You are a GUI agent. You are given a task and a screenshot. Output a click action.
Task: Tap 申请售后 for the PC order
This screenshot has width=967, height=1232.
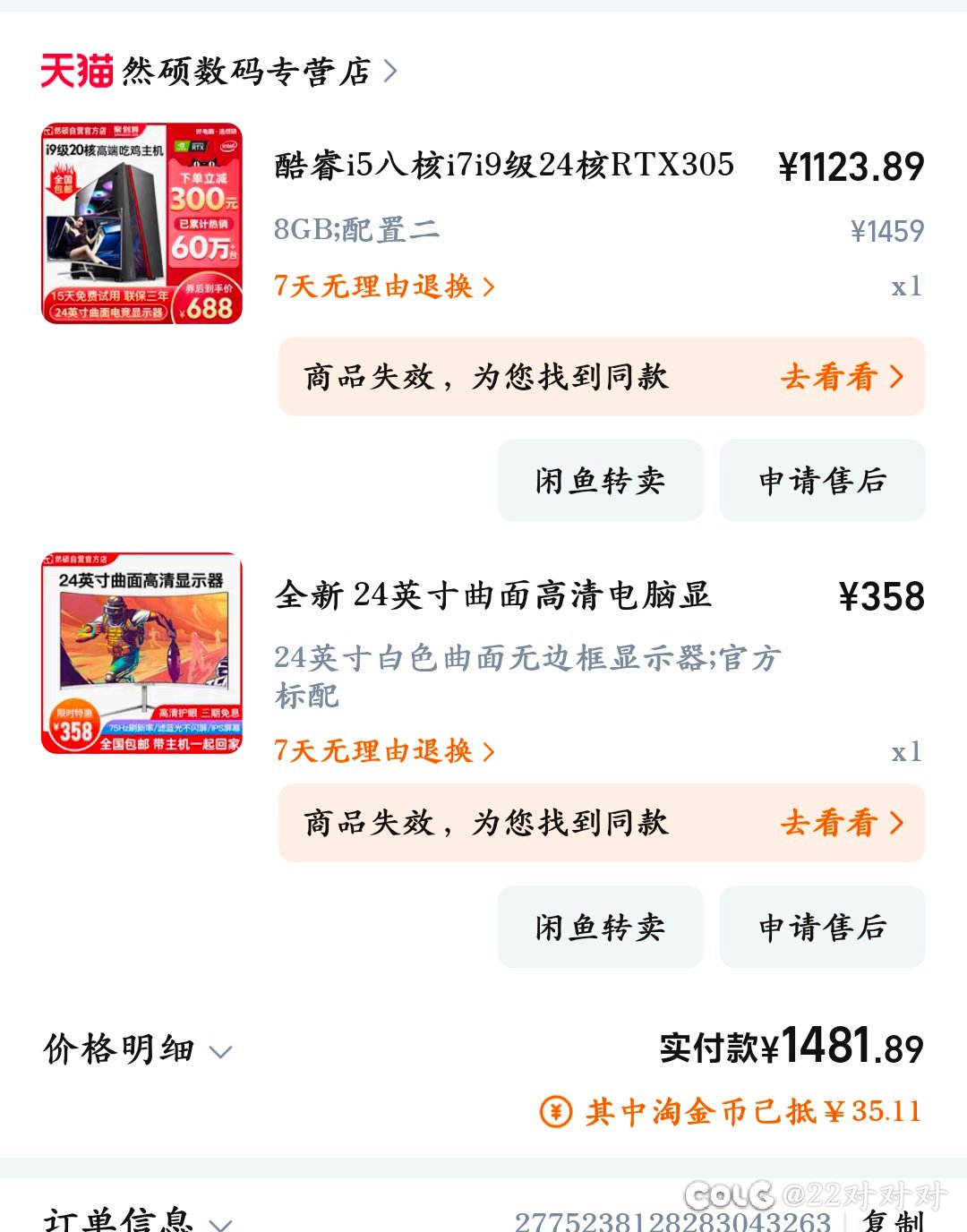coord(822,481)
